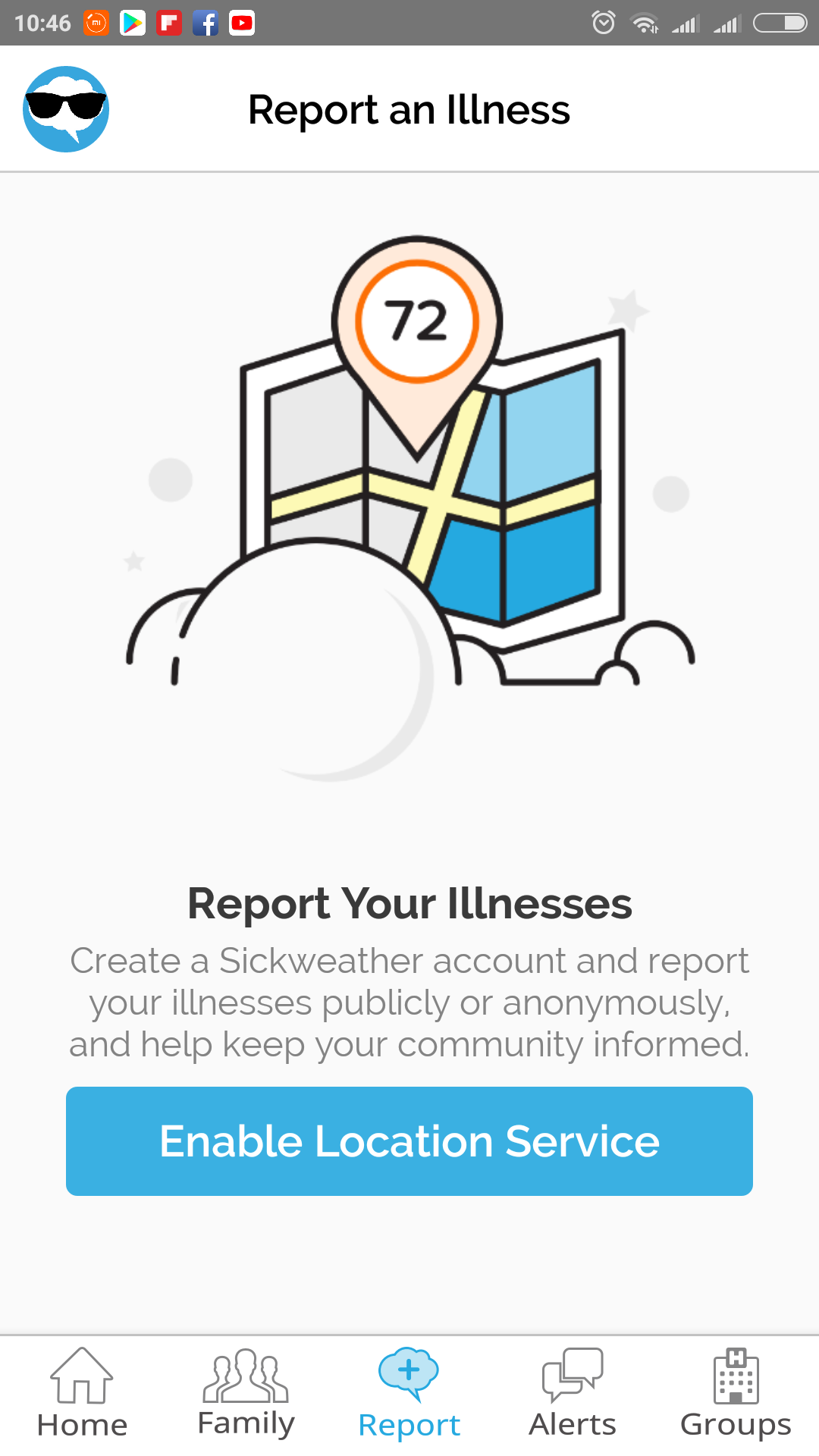The image size is (819, 1456).
Task: Go to the Home tab
Action: coord(82,1394)
